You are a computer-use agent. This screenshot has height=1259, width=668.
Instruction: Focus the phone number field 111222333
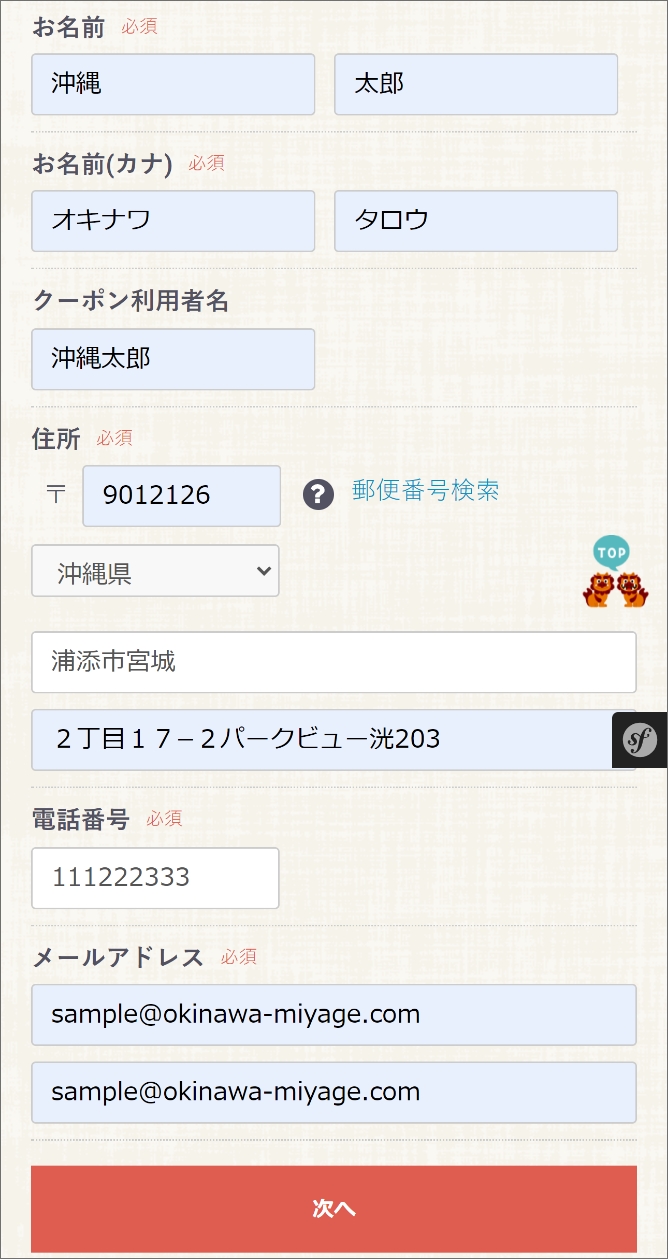(x=155, y=878)
